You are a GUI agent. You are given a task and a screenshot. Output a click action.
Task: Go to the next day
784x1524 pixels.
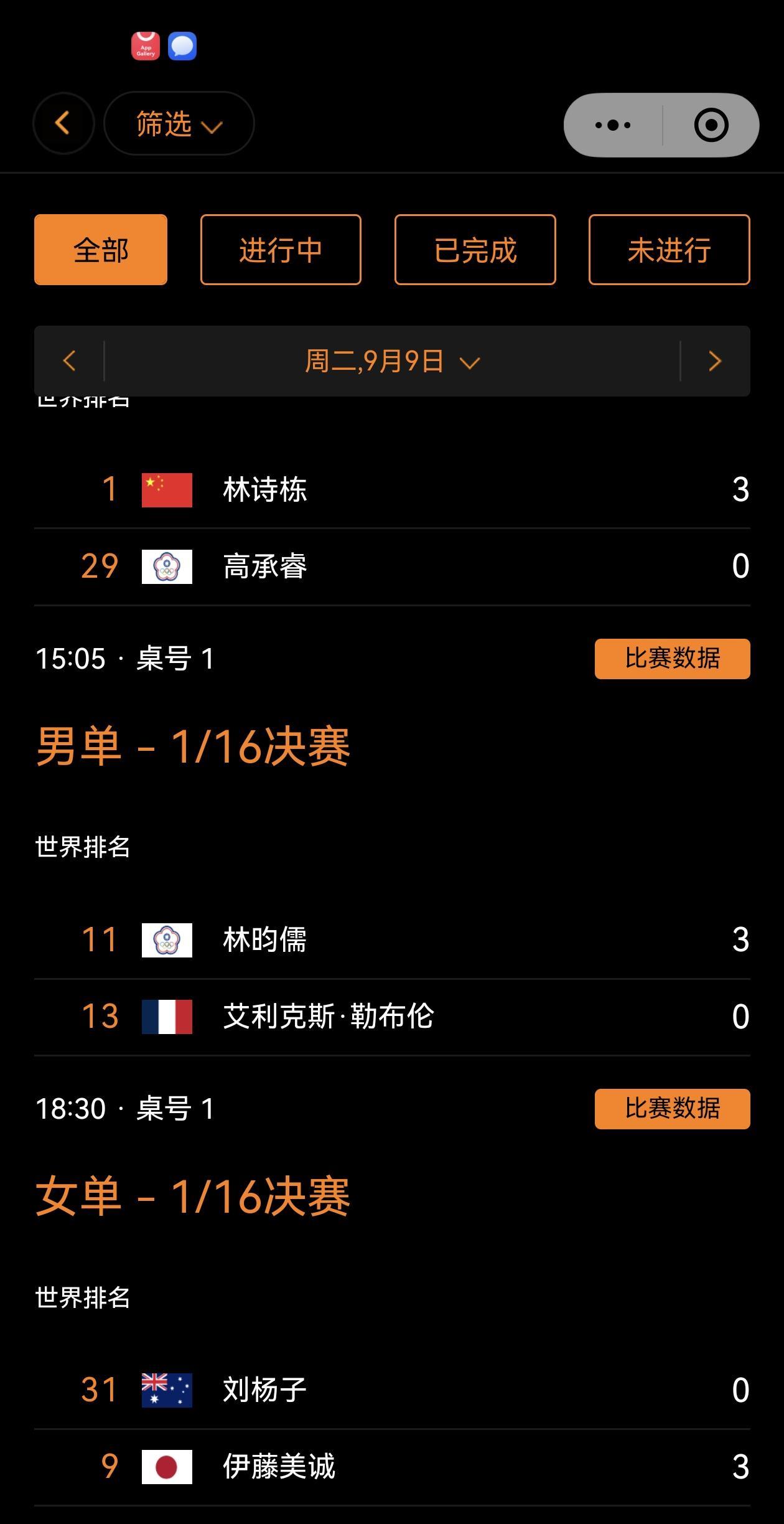(715, 360)
